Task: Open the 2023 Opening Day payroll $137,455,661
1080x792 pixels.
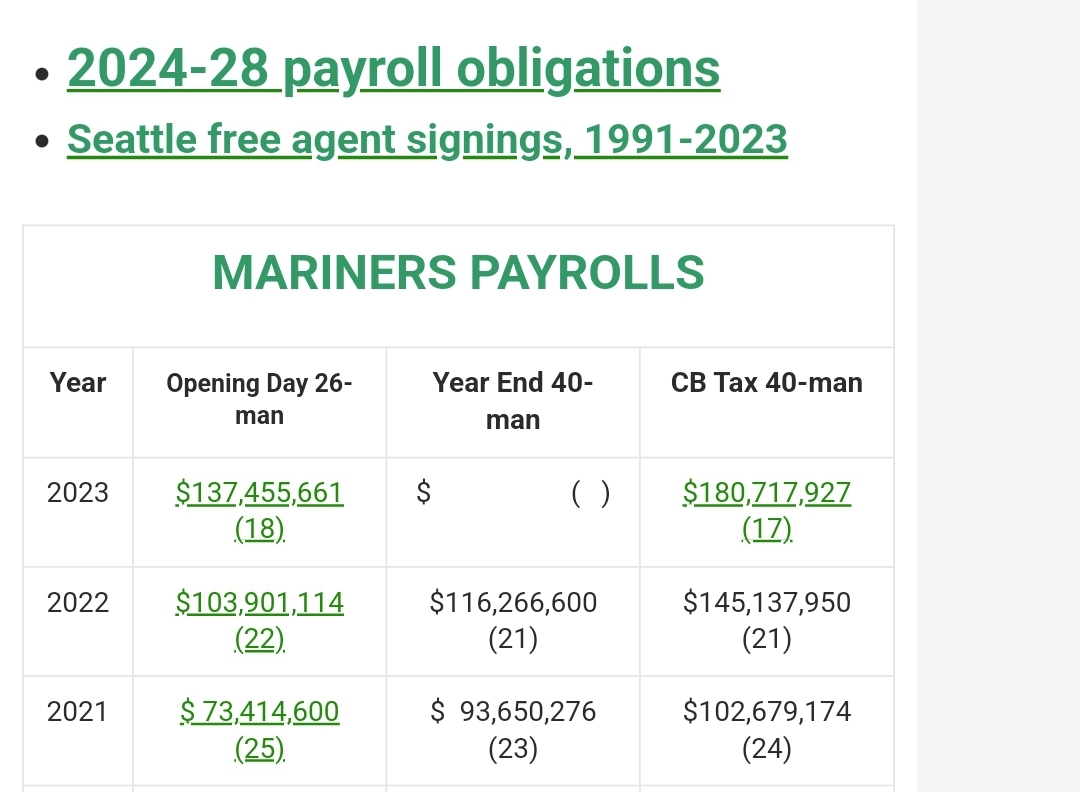Action: [x=259, y=493]
